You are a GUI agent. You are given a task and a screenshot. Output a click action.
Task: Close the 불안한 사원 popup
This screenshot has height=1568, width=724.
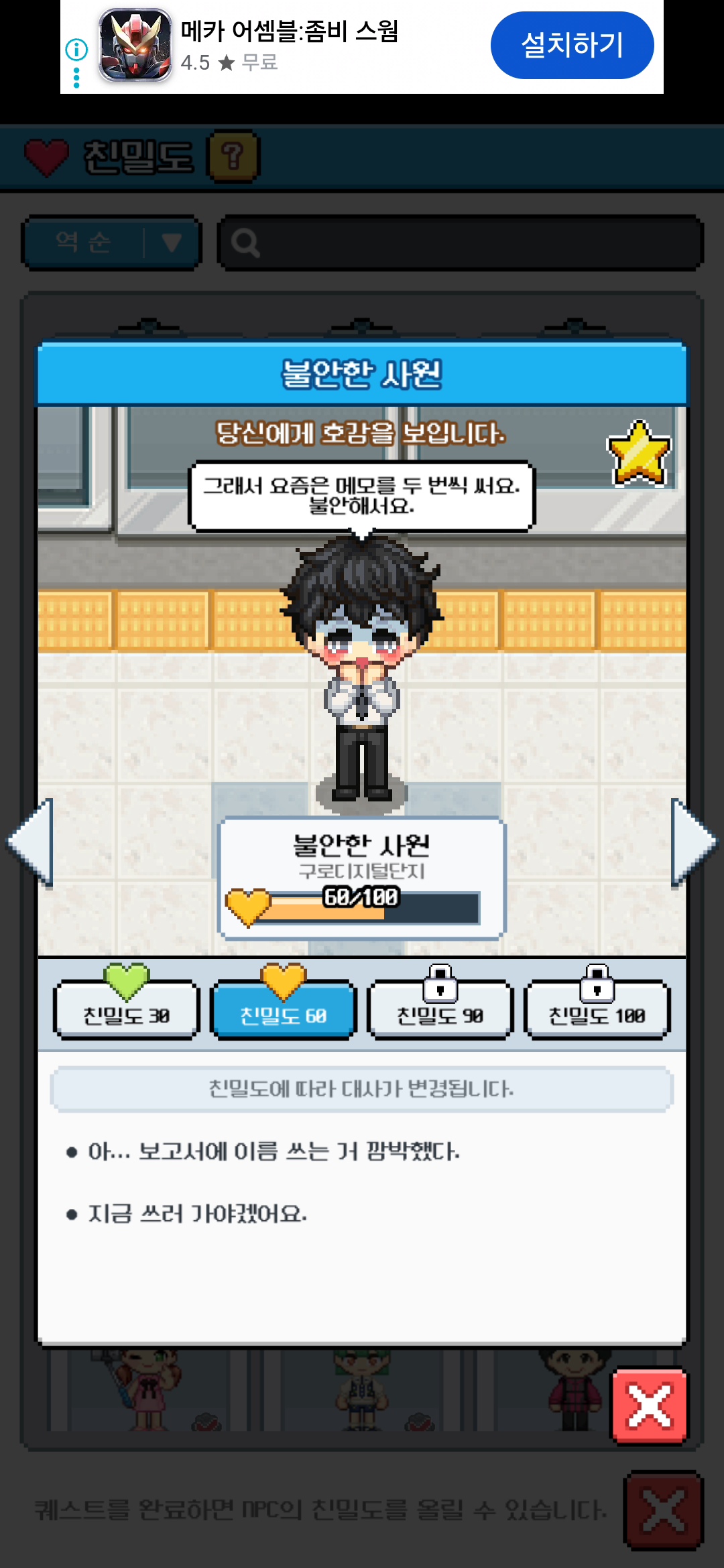point(649,1404)
